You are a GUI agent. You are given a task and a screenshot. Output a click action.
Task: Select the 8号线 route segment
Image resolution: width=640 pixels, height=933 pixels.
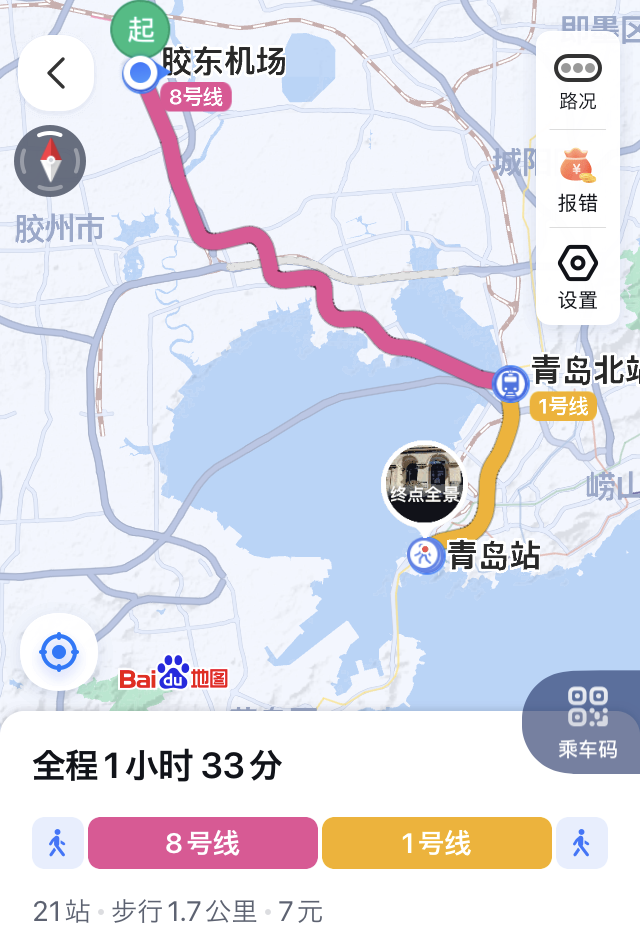click(203, 843)
